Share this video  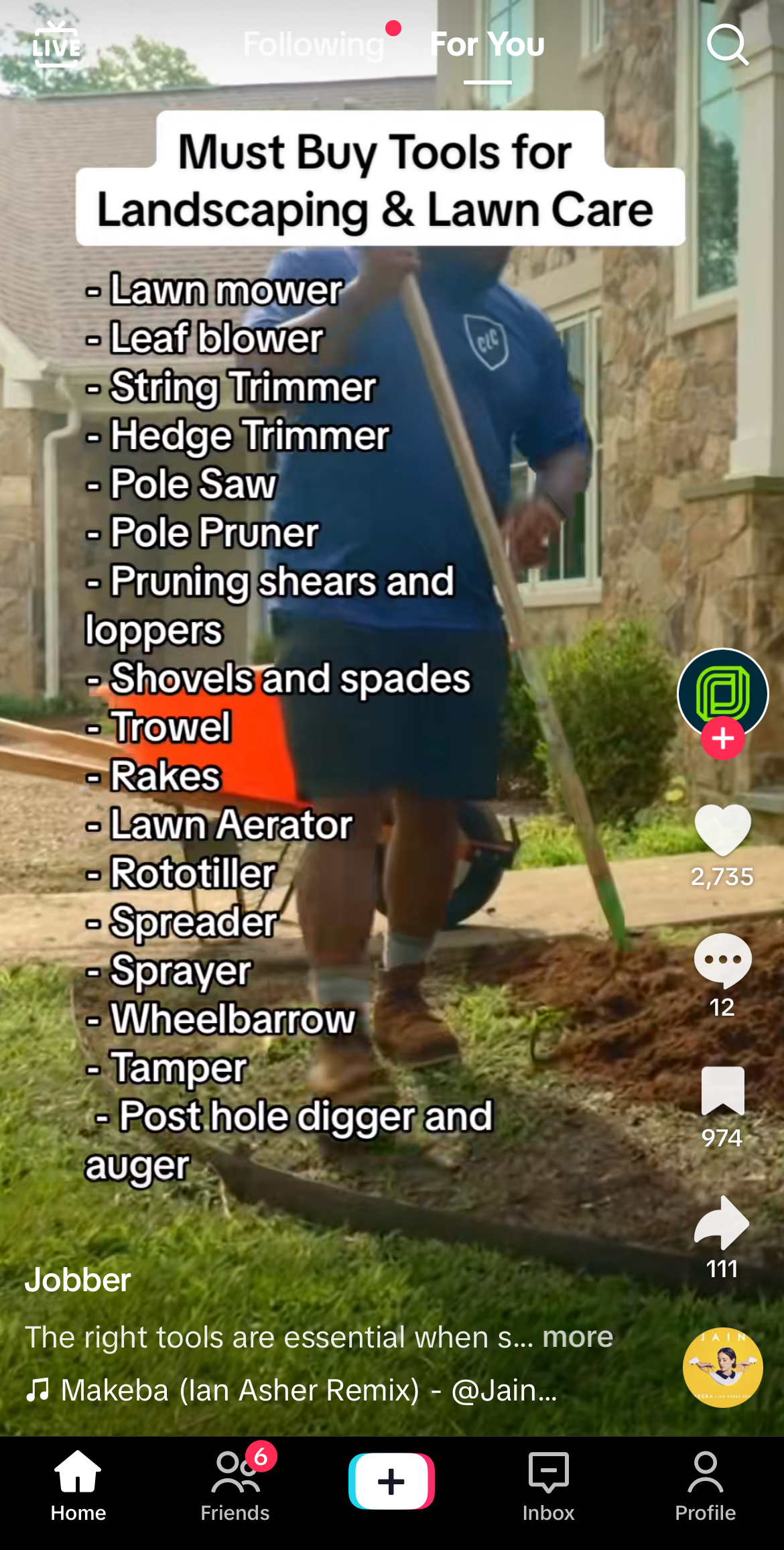click(x=722, y=1222)
